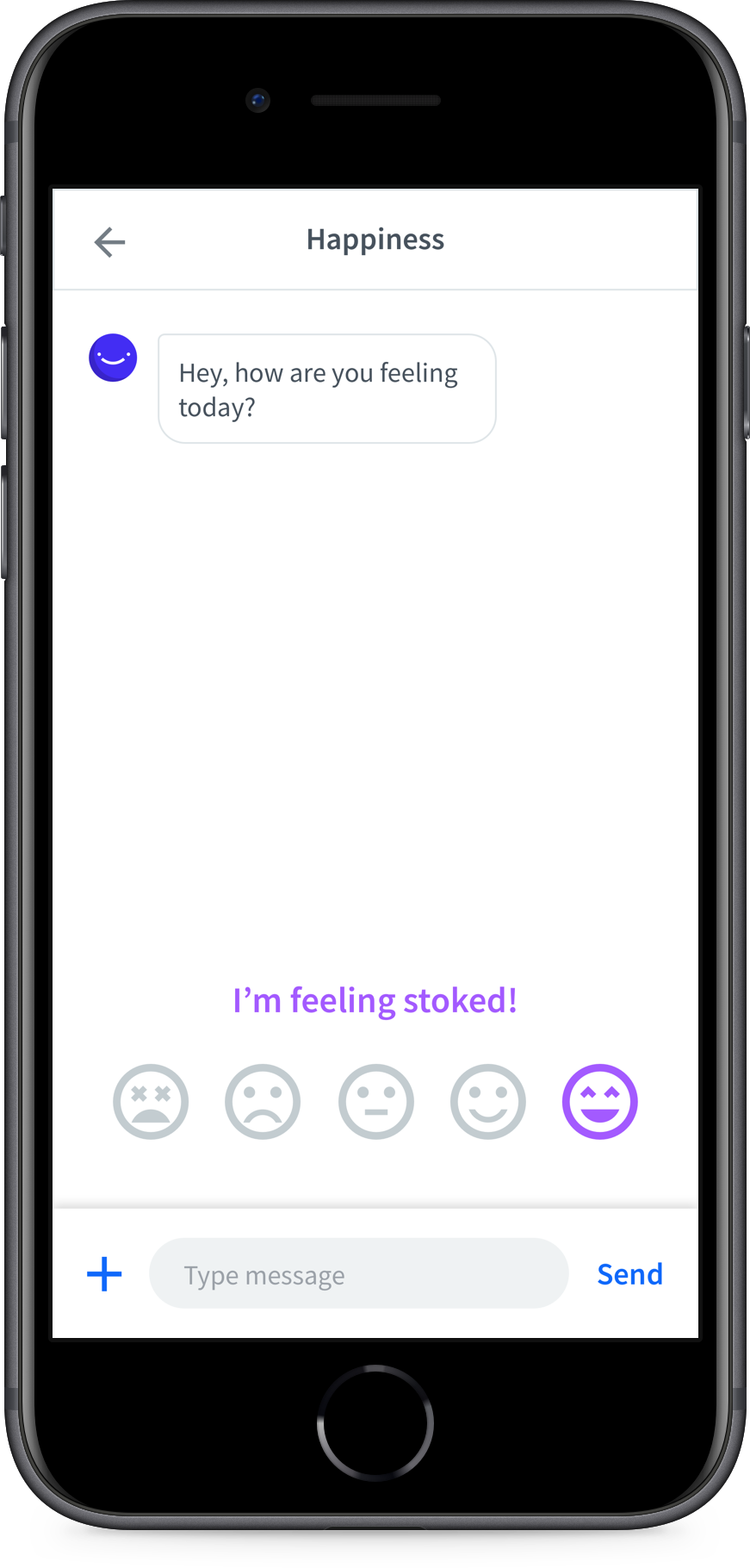The image size is (750, 1568).
Task: Select the dizzy sick face emoji
Action: pyautogui.click(x=151, y=1101)
